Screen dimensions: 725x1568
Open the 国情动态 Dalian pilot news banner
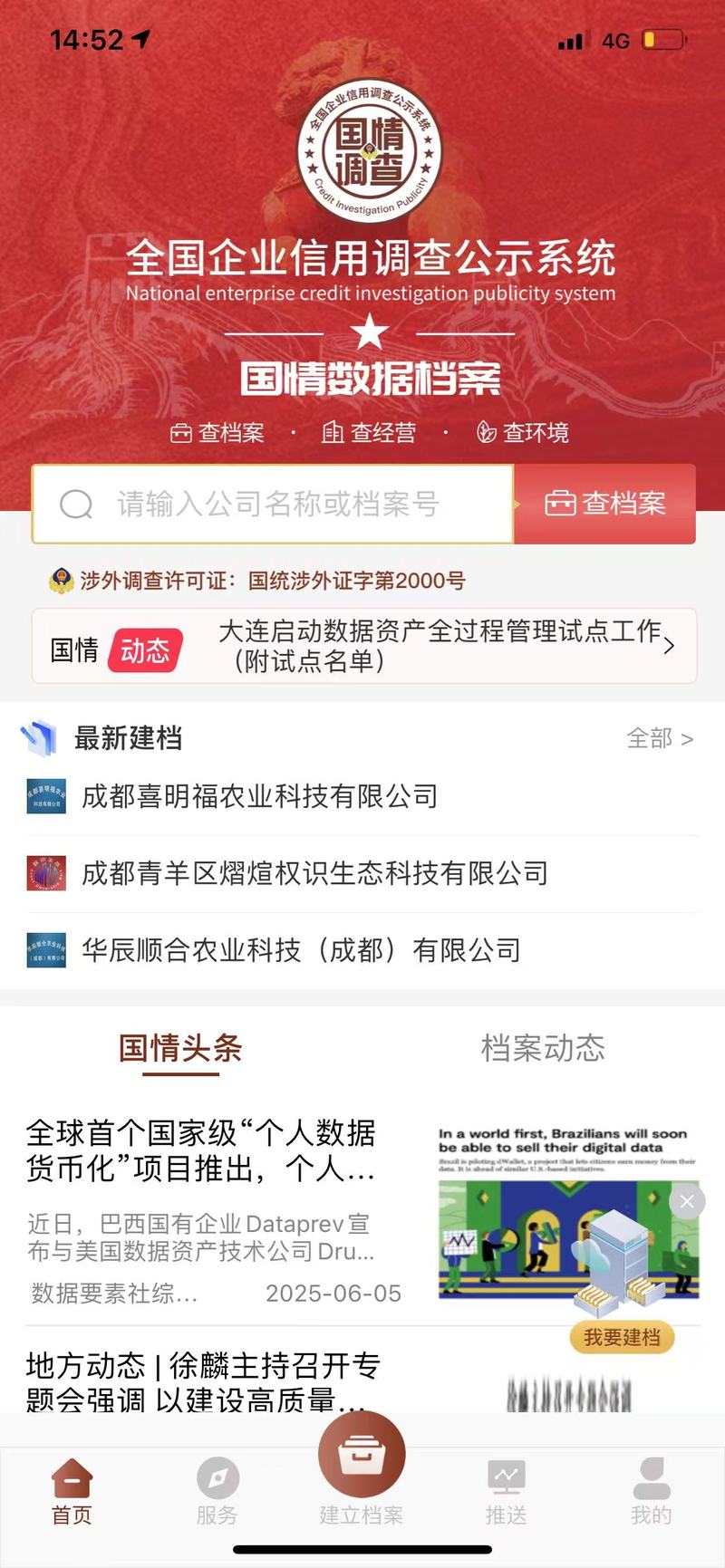click(x=363, y=646)
